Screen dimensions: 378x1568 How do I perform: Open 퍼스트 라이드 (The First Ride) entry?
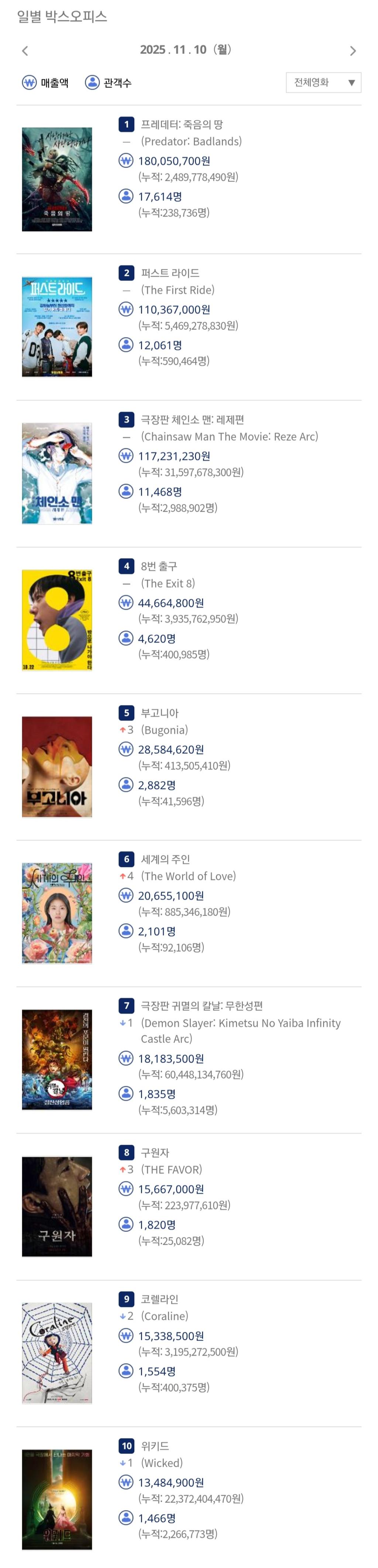click(170, 273)
